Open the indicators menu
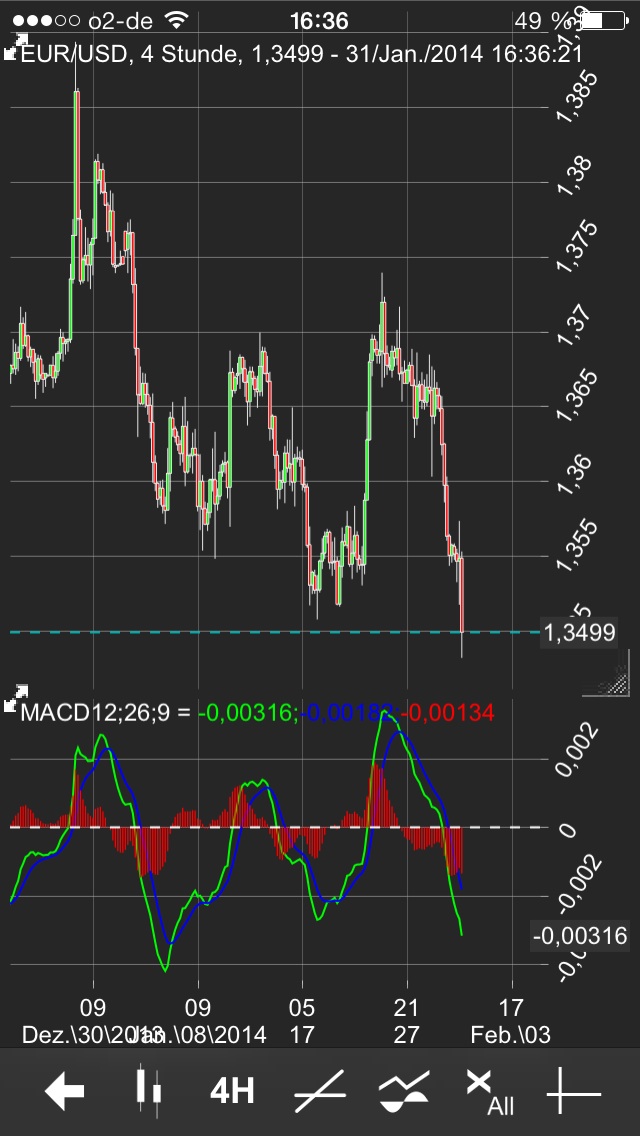Screen dimensions: 640x1136 click(404, 1091)
